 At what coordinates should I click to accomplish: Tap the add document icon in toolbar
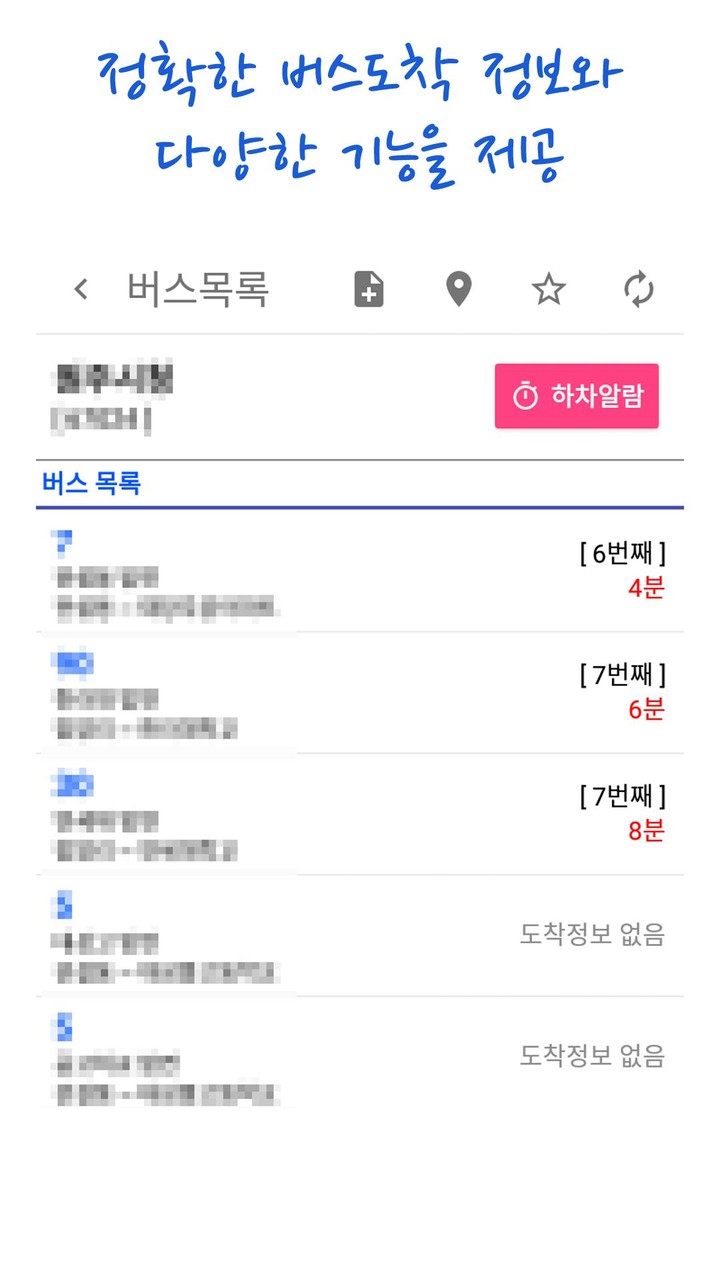tap(367, 290)
